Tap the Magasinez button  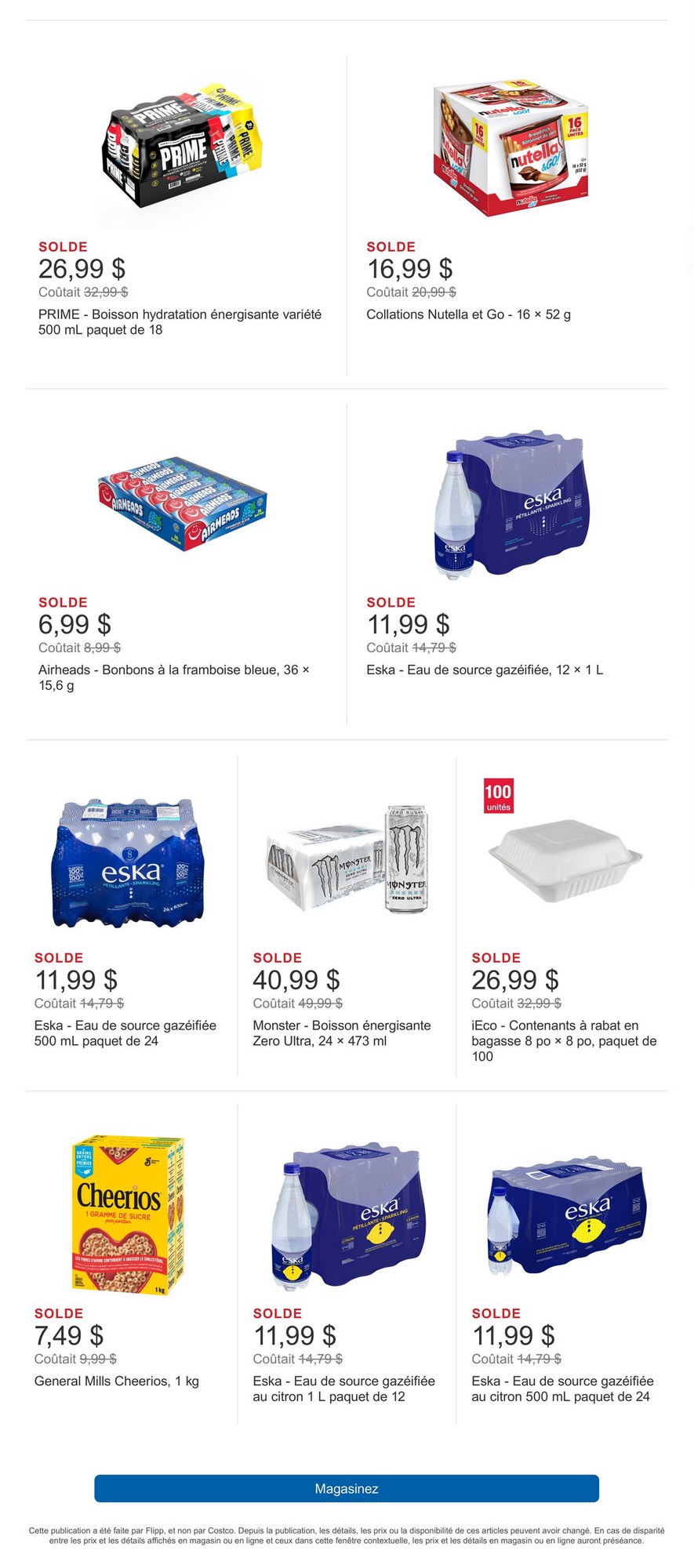(347, 1488)
